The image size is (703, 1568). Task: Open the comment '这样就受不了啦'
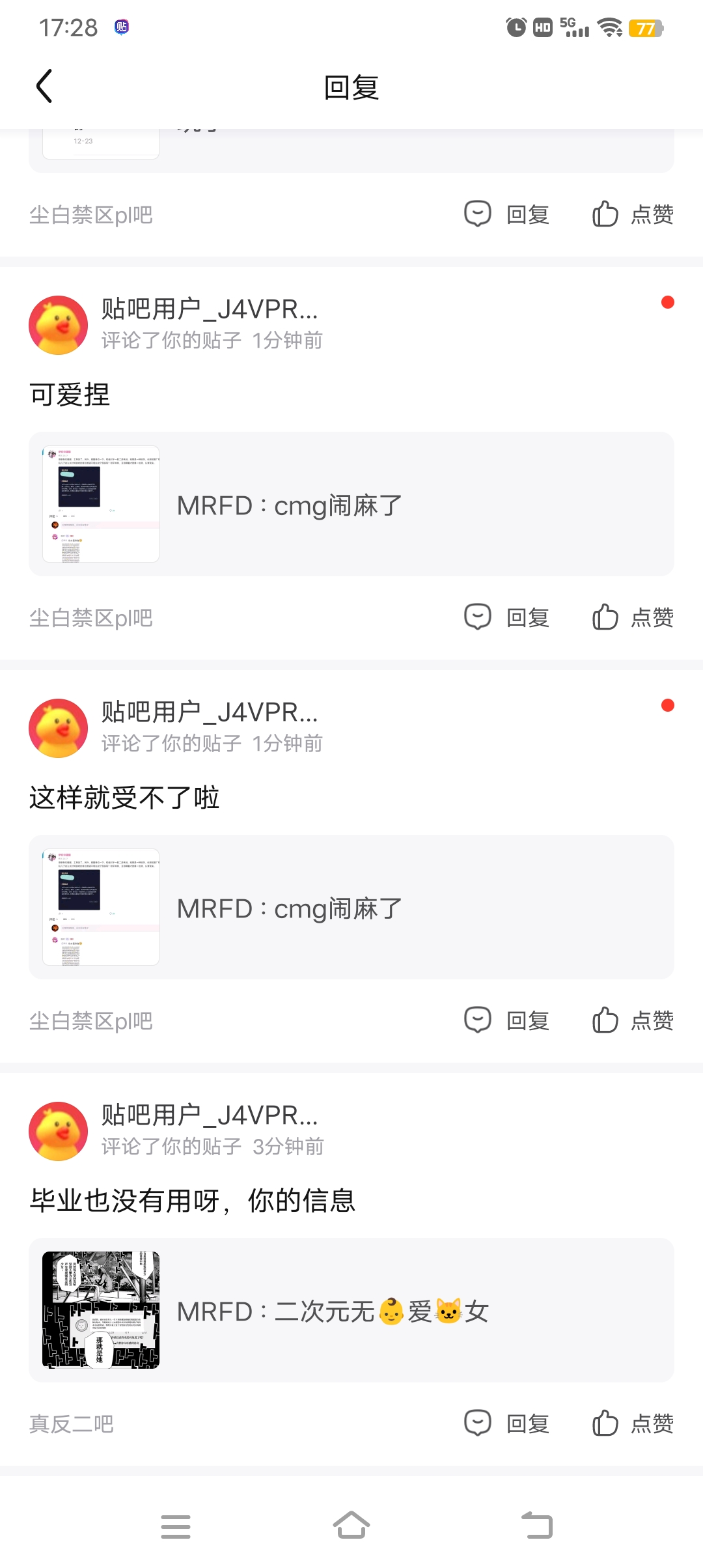point(124,798)
